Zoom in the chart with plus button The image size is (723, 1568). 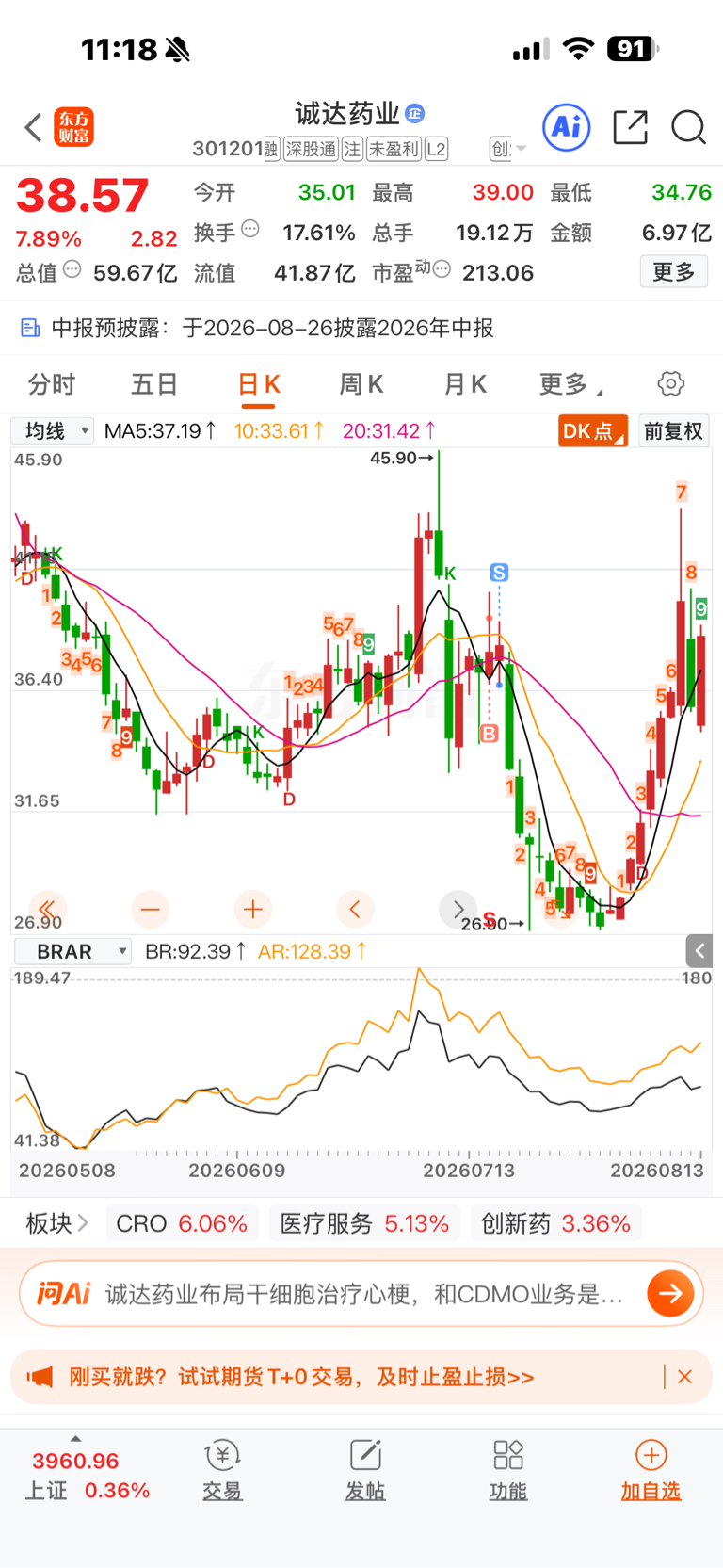(x=252, y=909)
